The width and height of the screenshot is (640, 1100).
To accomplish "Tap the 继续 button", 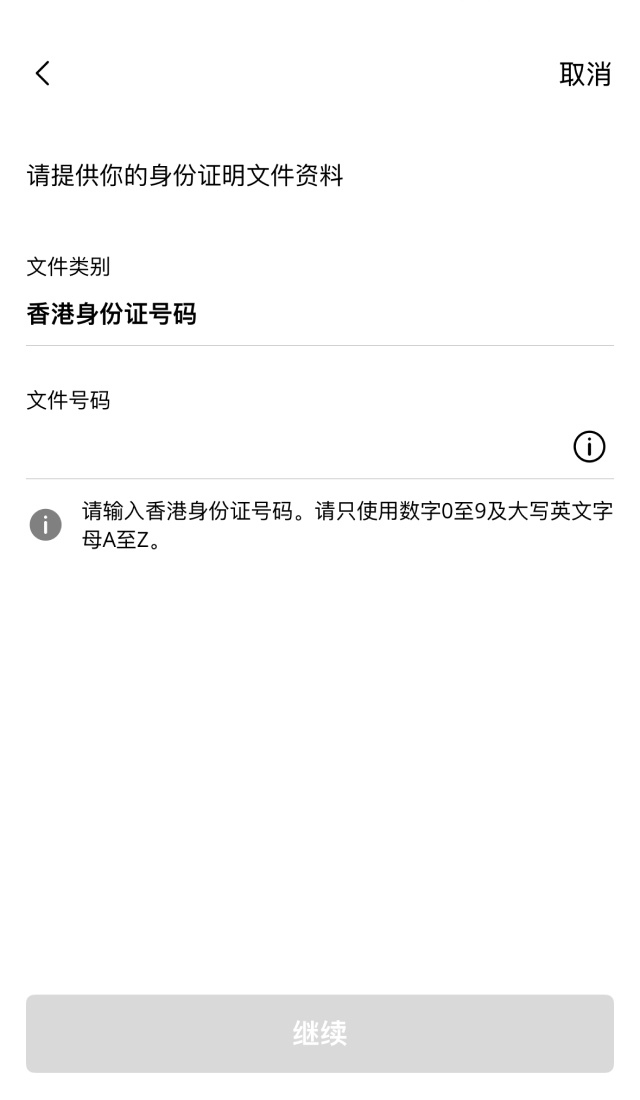I will click(319, 1033).
